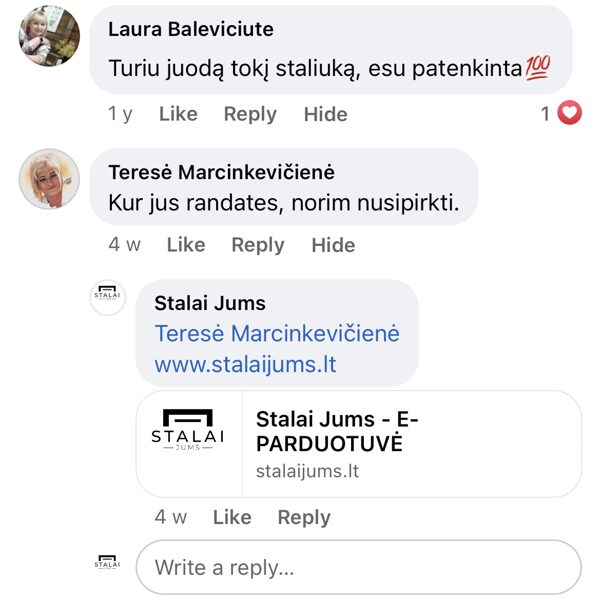Hide Teresė Marcinkevičienė's comment
Image resolution: width=600 pixels, height=600 pixels.
click(x=333, y=245)
